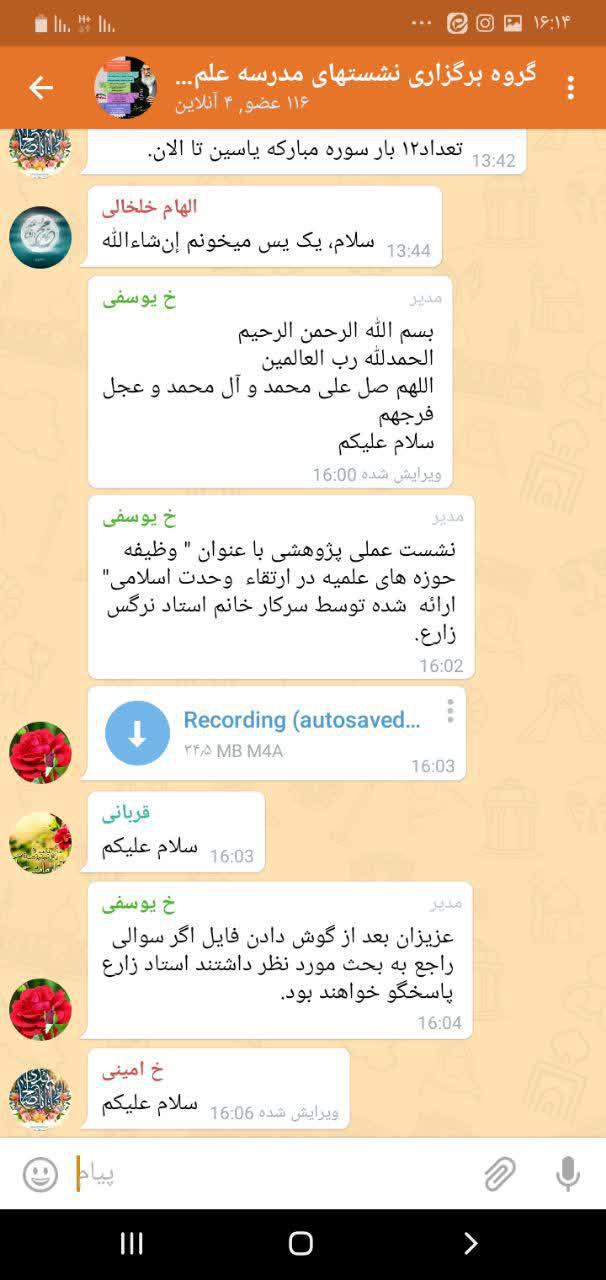Go to the system home screen
606x1280 pixels.
tap(301, 1243)
